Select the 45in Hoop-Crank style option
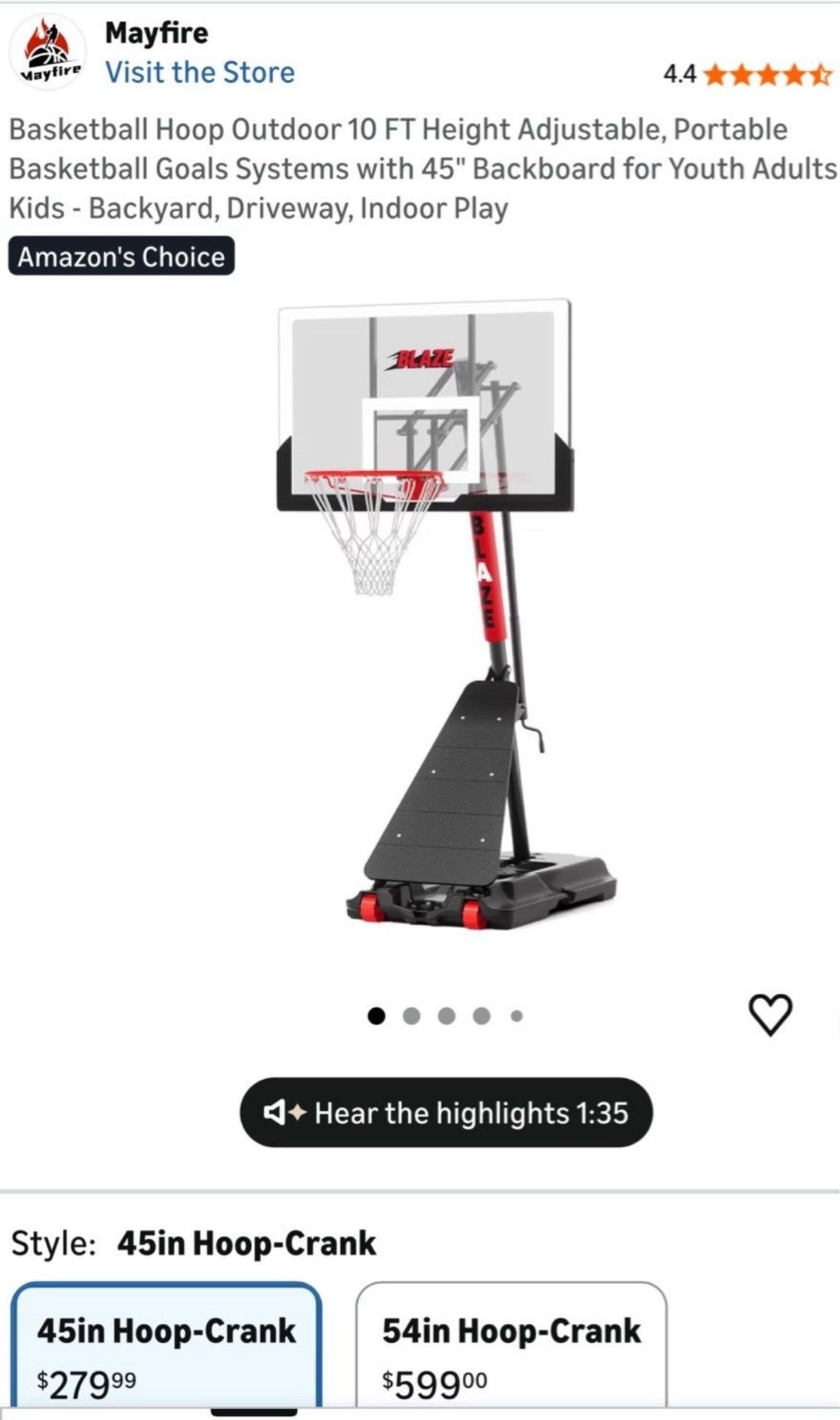The image size is (840, 1420). (166, 1345)
